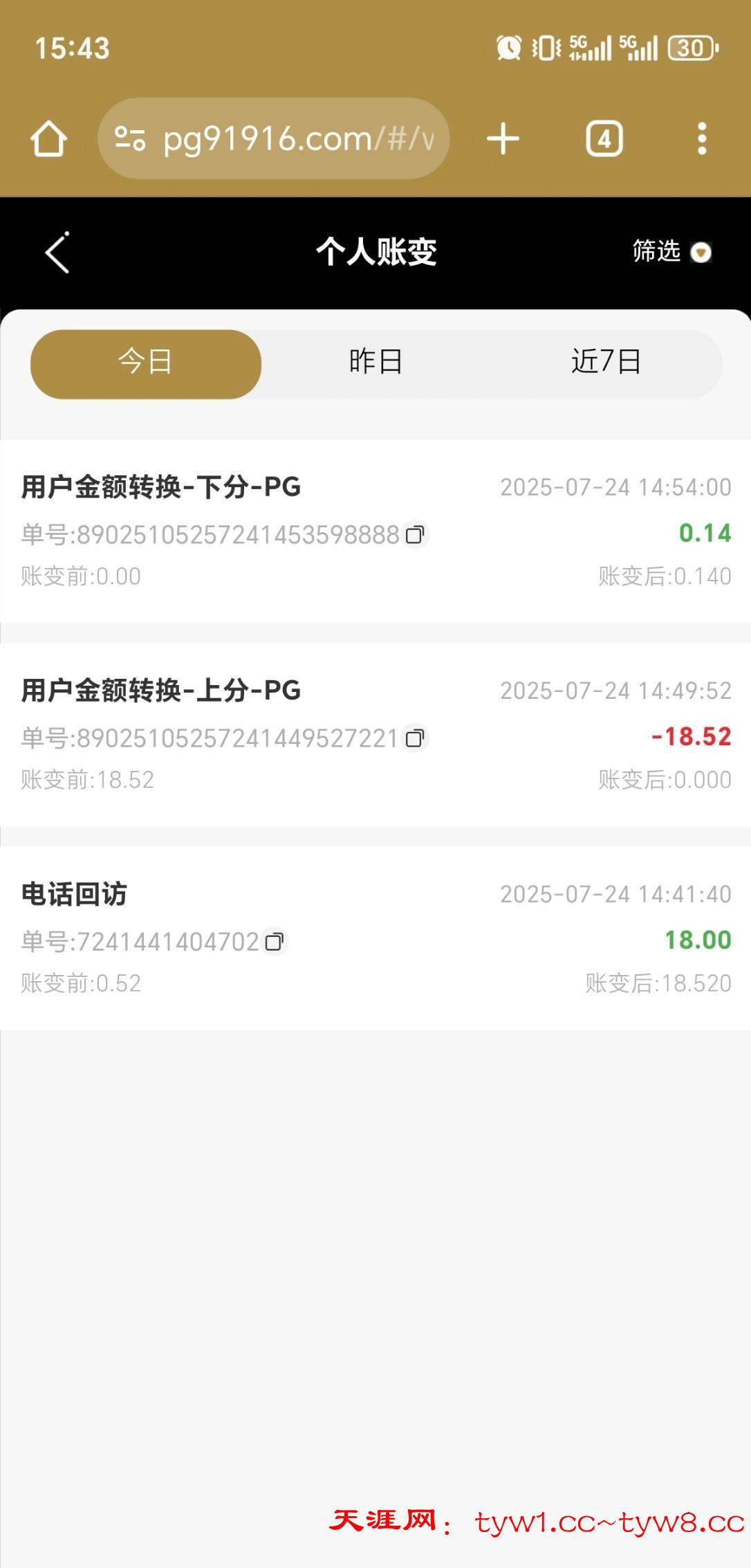Viewport: 751px width, 1568px height.
Task: Open the browser overflow menu
Action: [x=702, y=139]
